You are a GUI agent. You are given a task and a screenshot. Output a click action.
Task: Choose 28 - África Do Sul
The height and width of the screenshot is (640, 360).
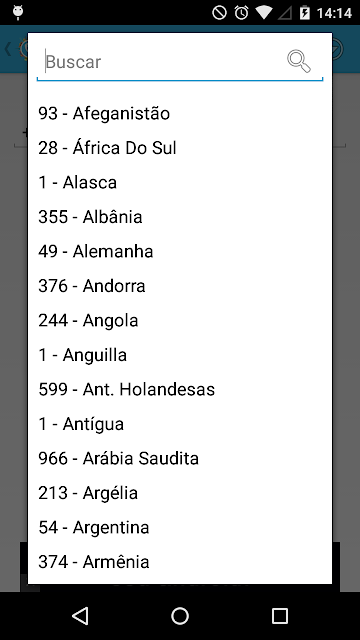point(180,148)
